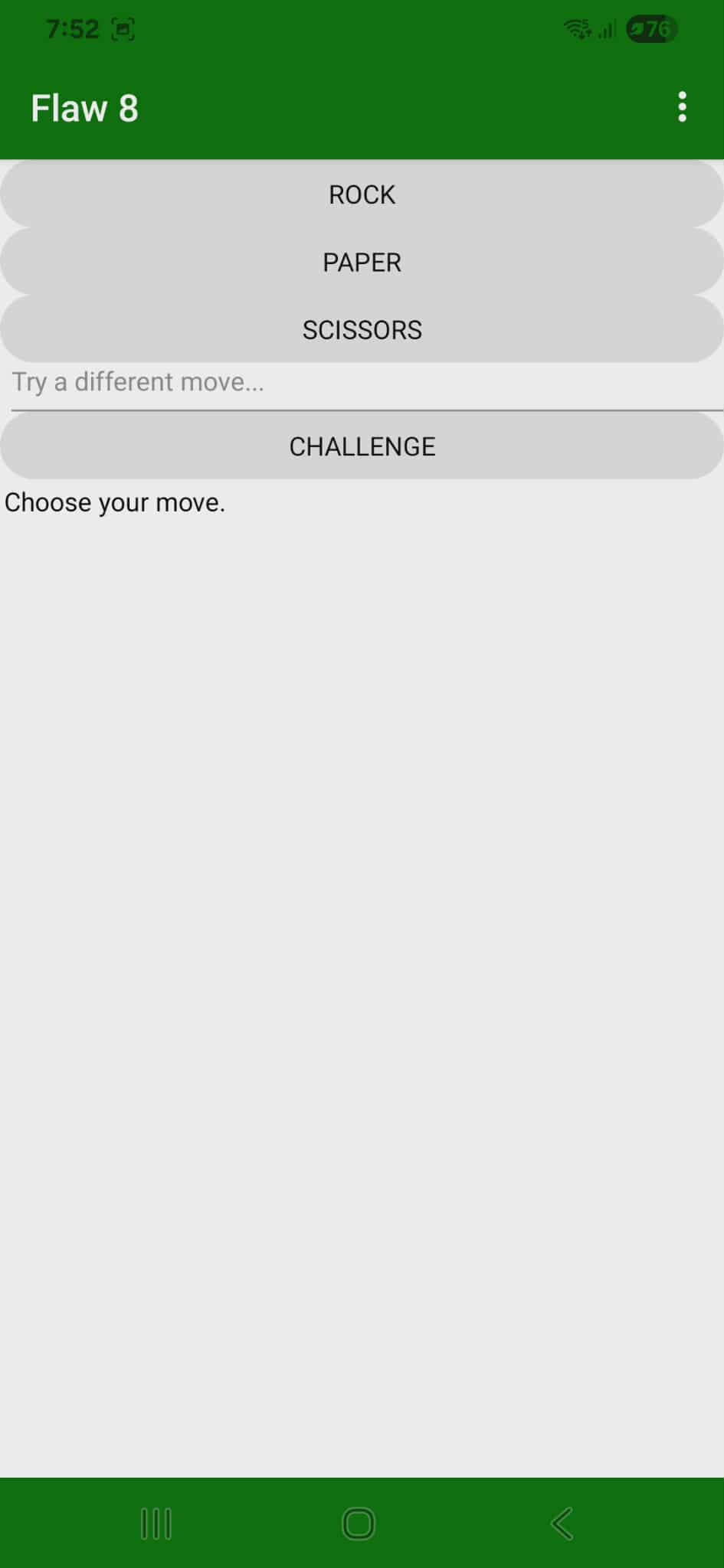Select the PAPER button

[362, 262]
